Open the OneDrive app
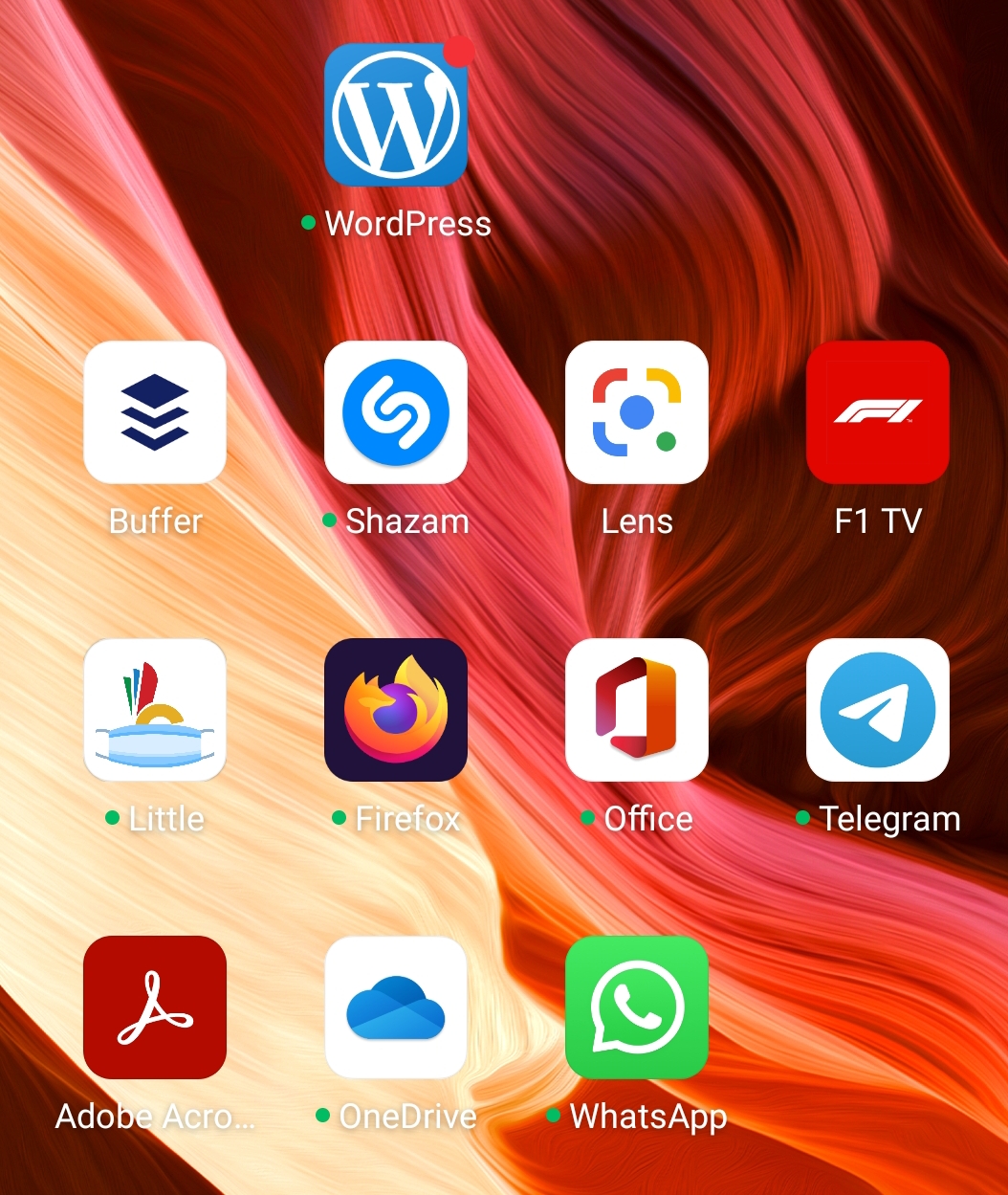1008x1195 pixels. (396, 1007)
